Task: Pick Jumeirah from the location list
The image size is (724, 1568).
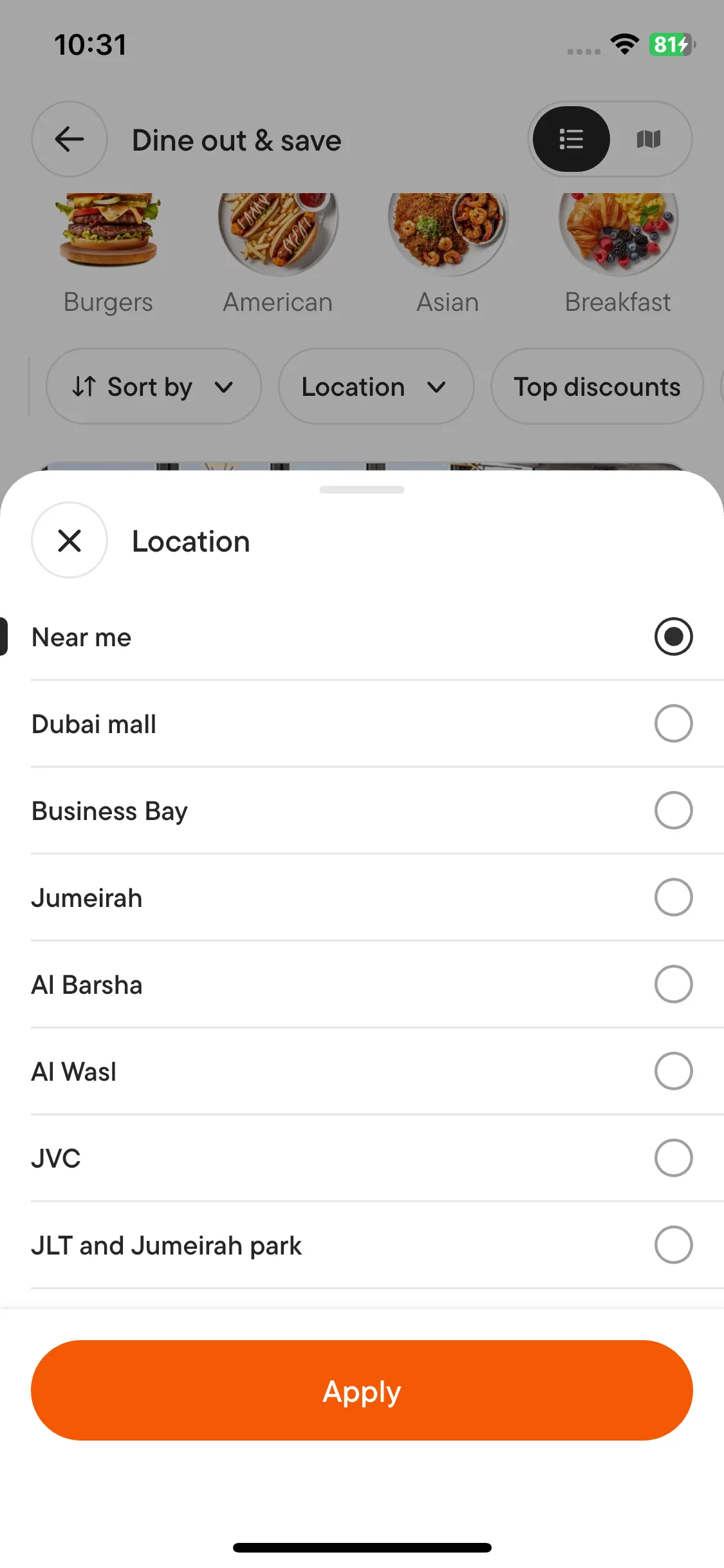Action: pos(673,897)
